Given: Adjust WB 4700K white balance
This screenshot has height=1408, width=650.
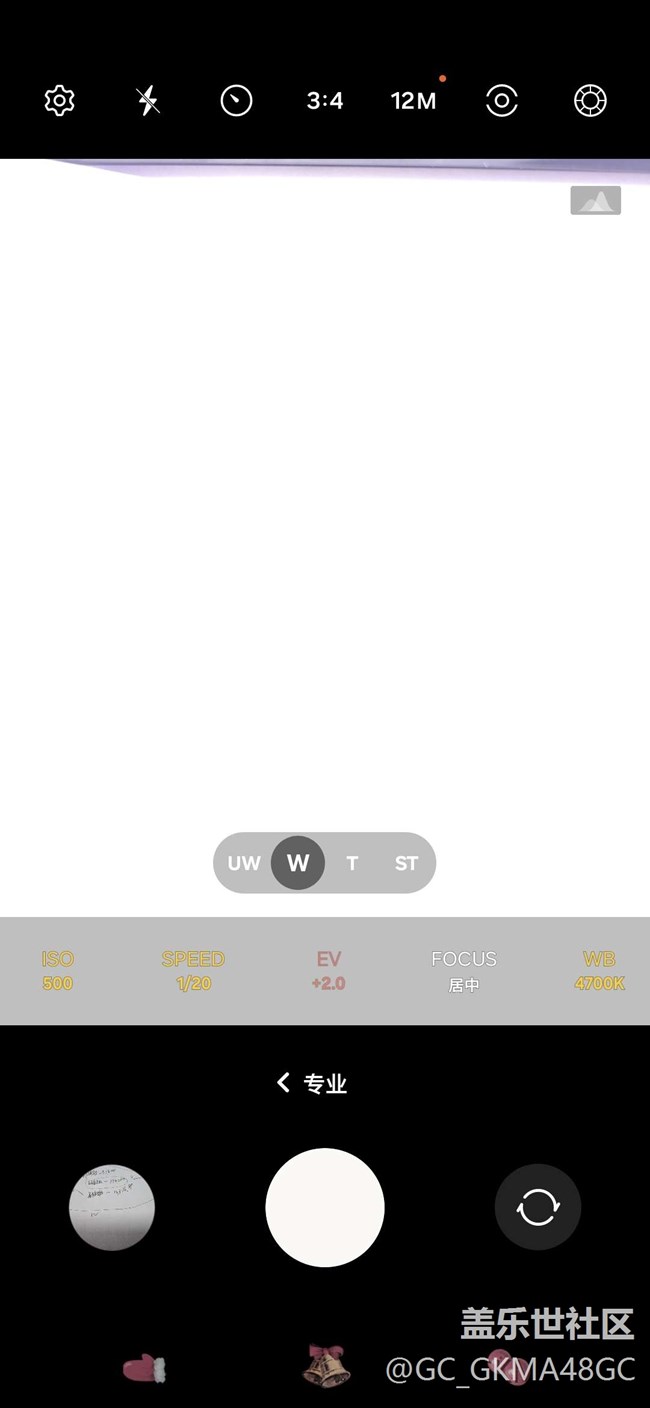Looking at the screenshot, I should click(x=600, y=970).
